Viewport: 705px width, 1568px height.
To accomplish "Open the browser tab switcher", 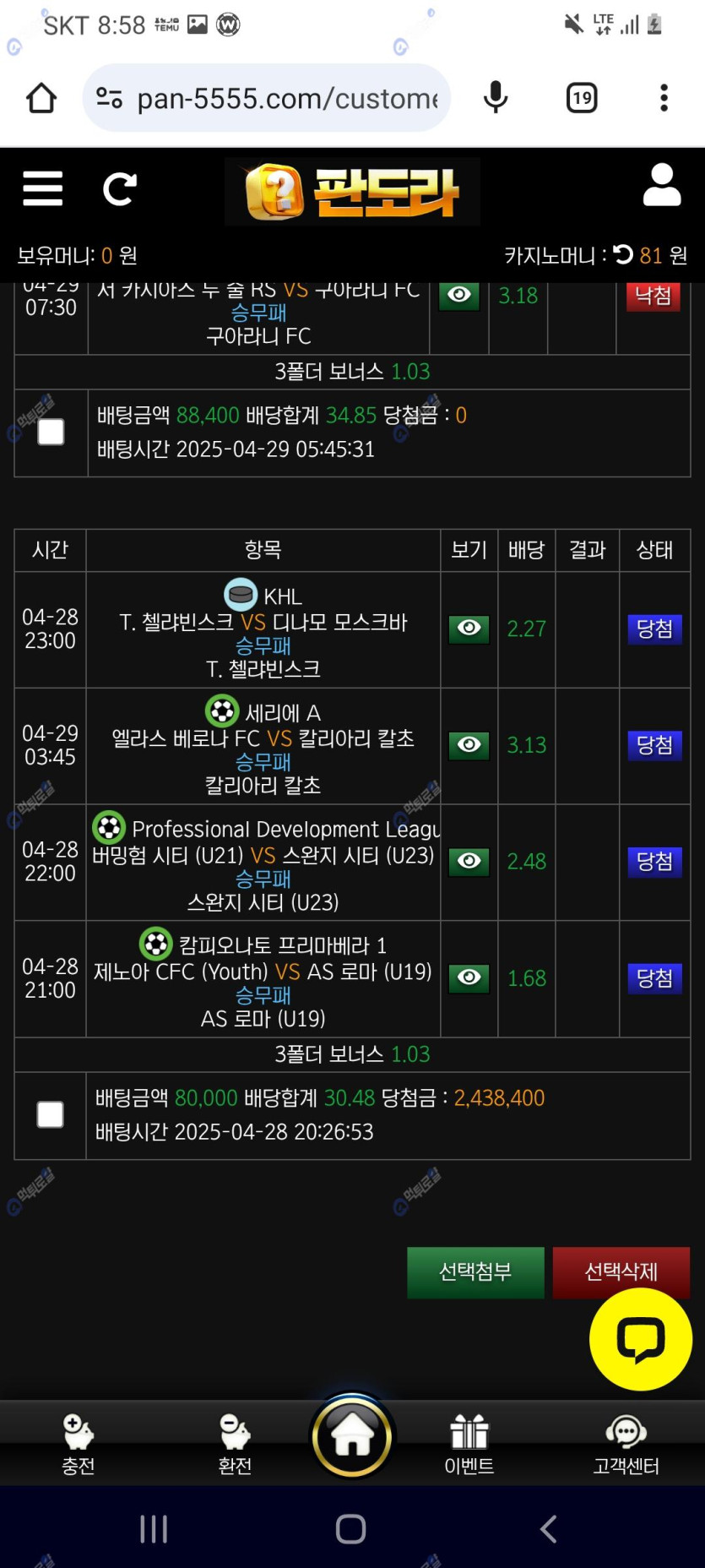I will tap(582, 98).
